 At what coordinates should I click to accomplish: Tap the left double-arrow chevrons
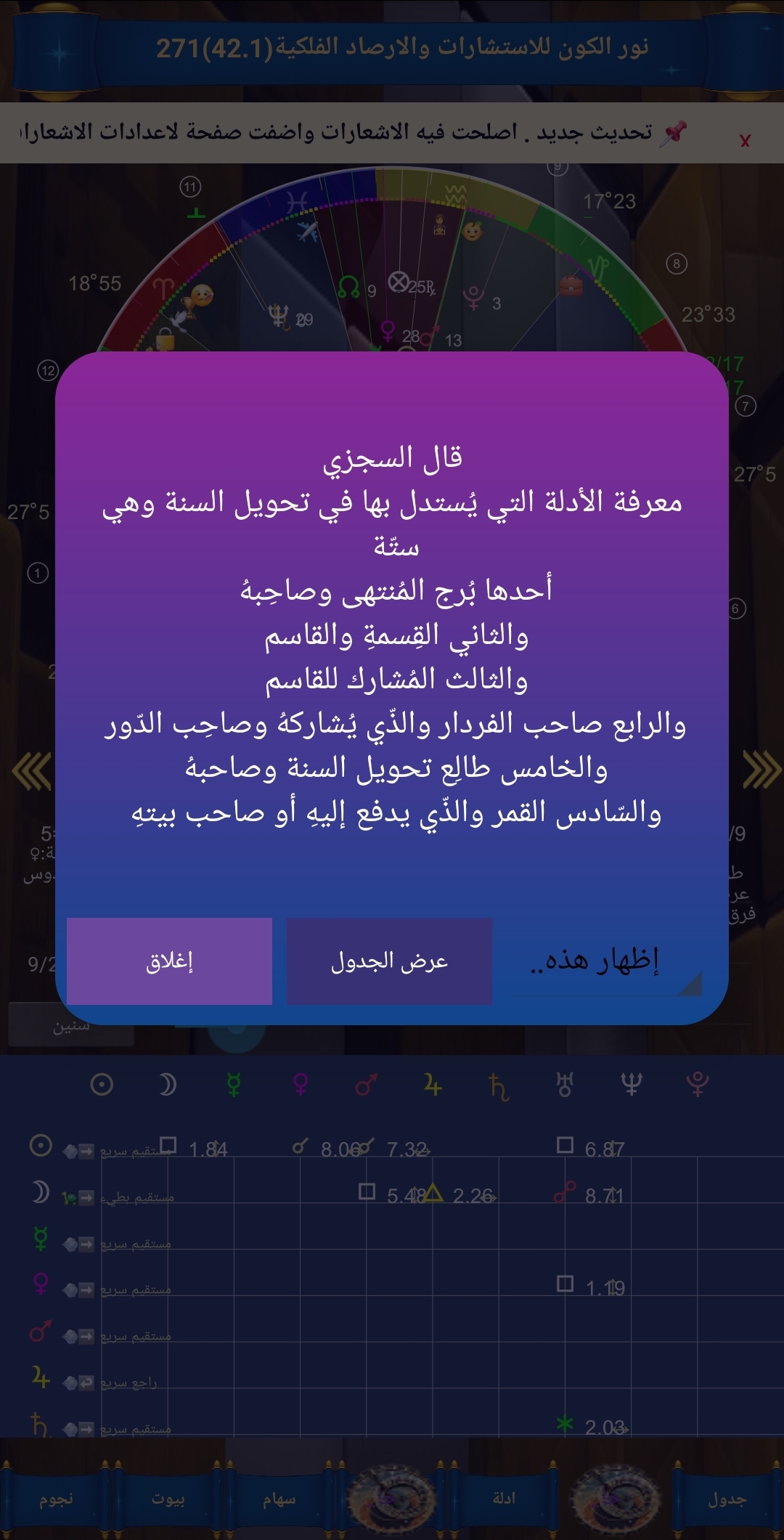click(32, 771)
